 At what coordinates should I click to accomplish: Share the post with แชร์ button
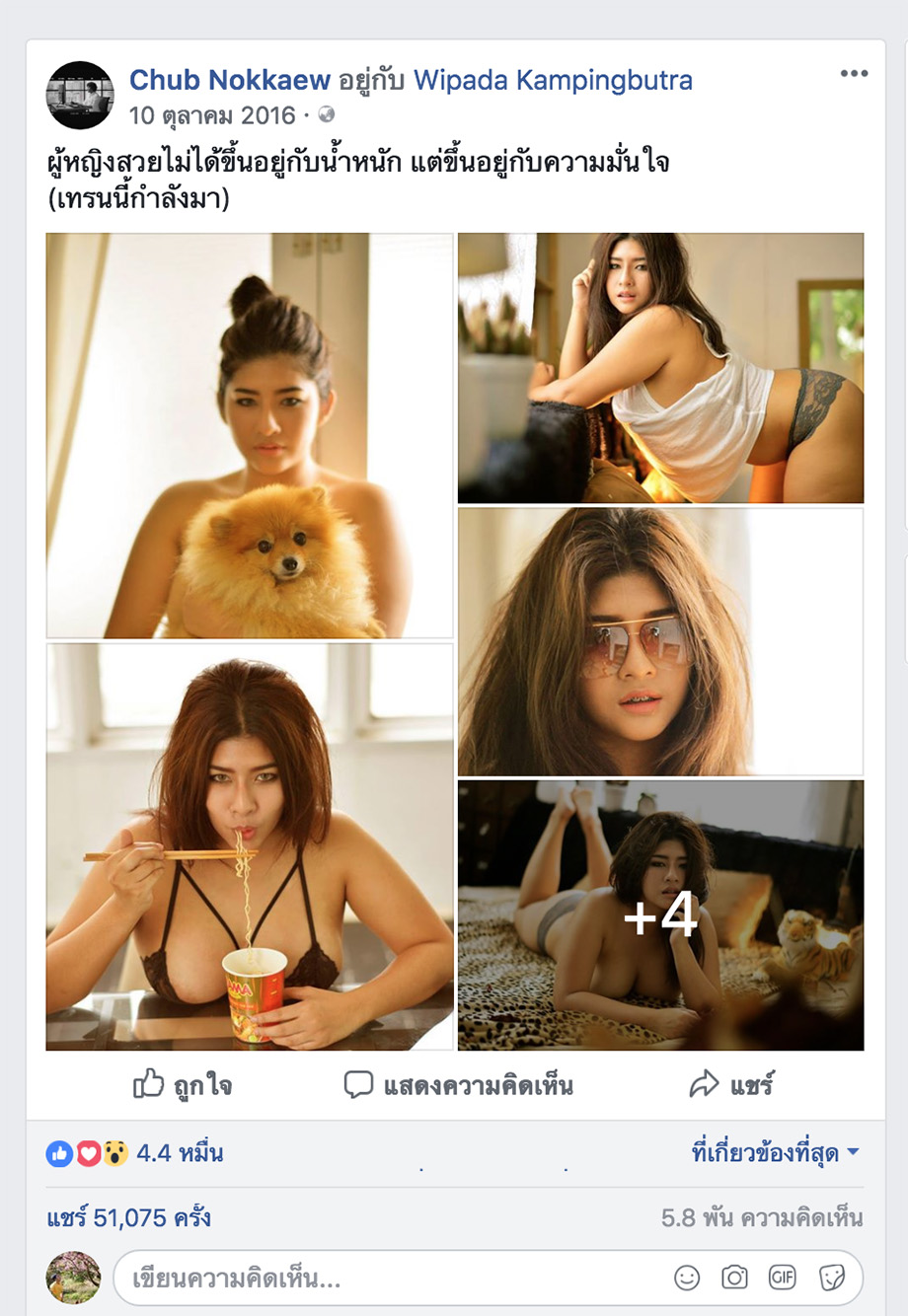click(730, 1085)
